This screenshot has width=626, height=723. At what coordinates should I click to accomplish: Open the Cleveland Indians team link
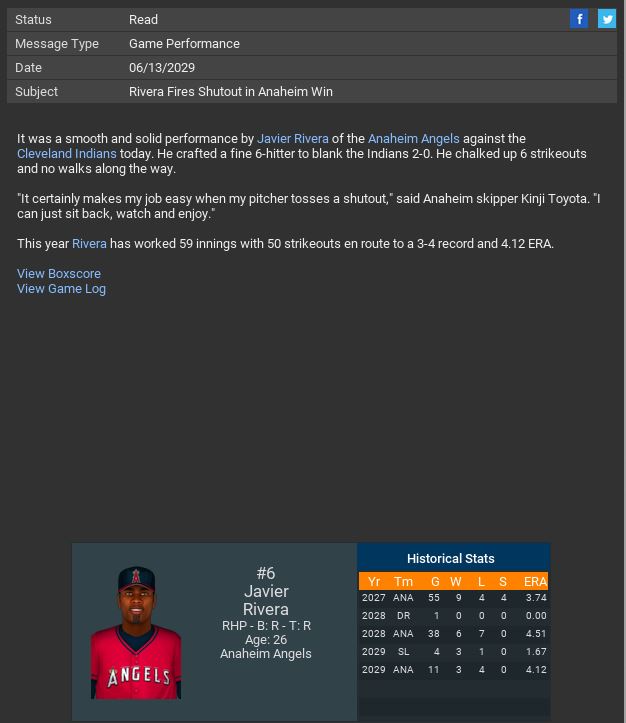[x=66, y=154]
